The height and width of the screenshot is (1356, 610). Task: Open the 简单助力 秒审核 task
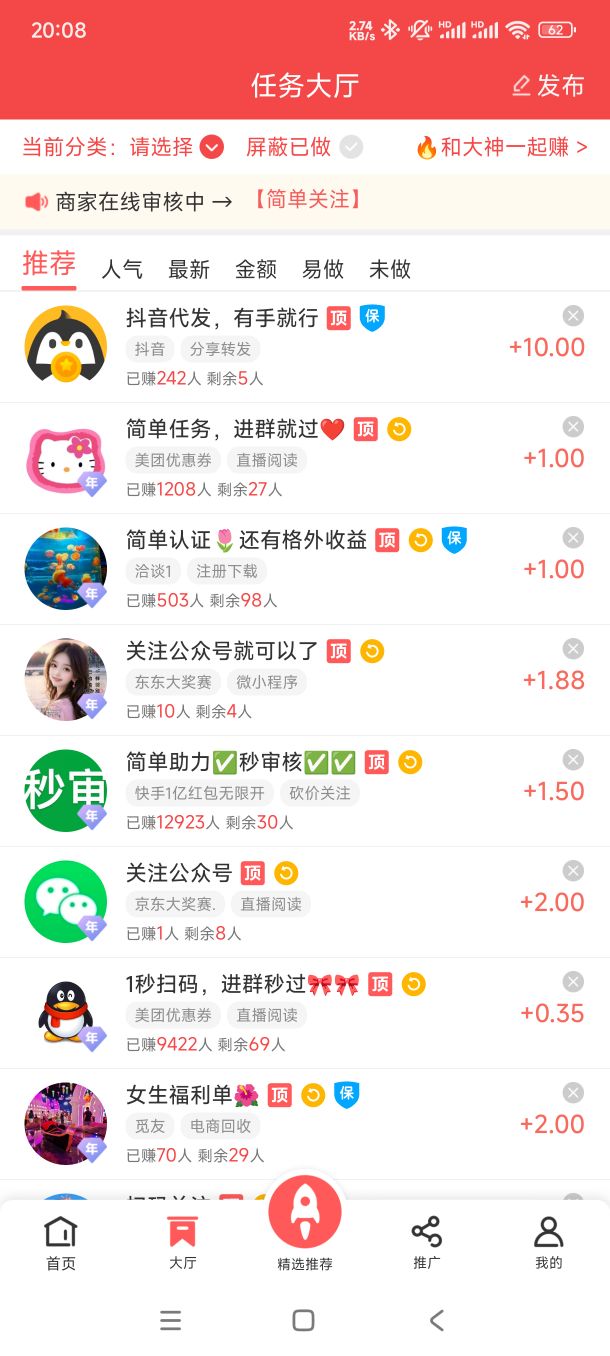click(x=305, y=791)
